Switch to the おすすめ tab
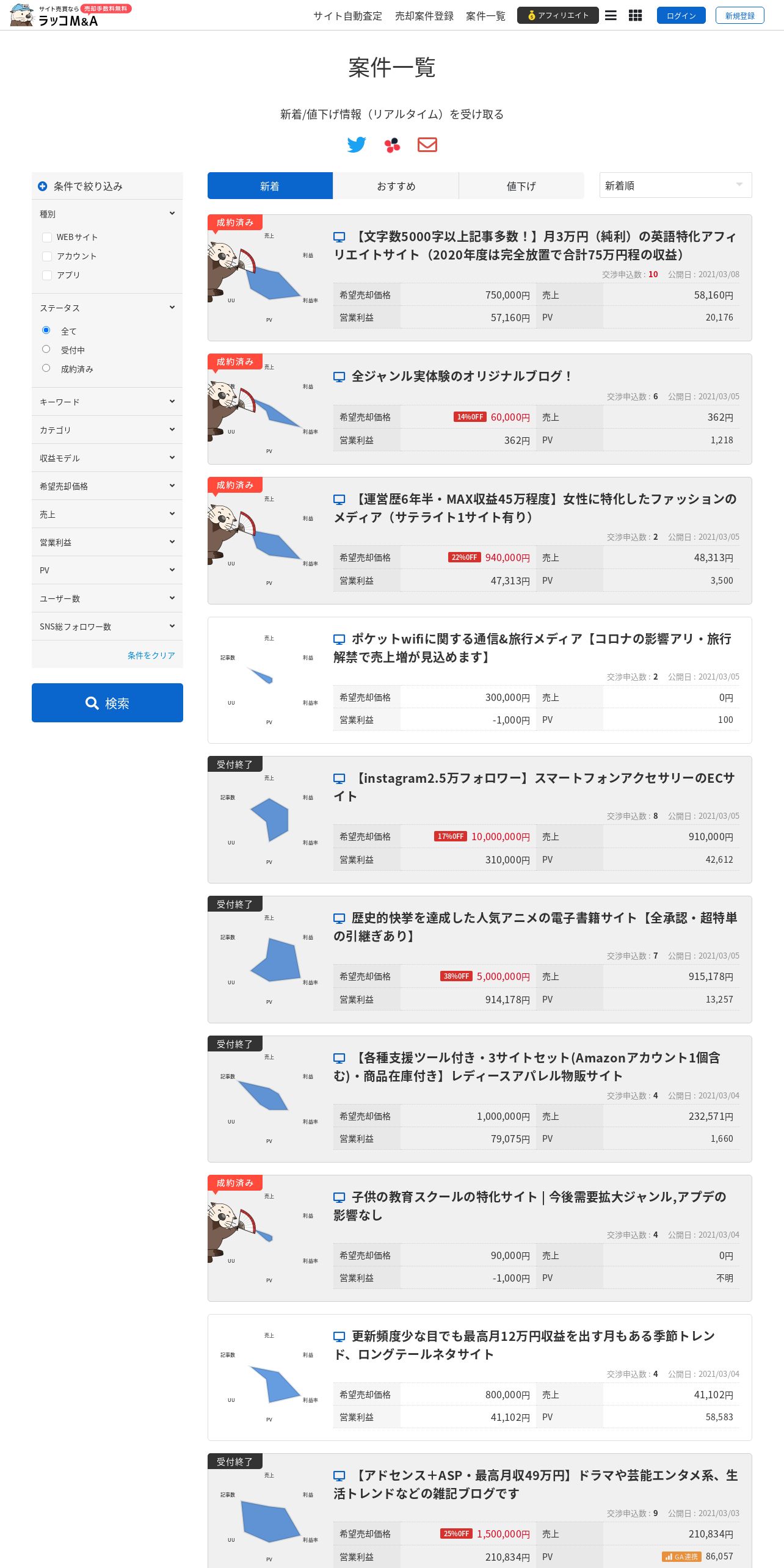Screen dimensions: 784x1568 point(396,186)
